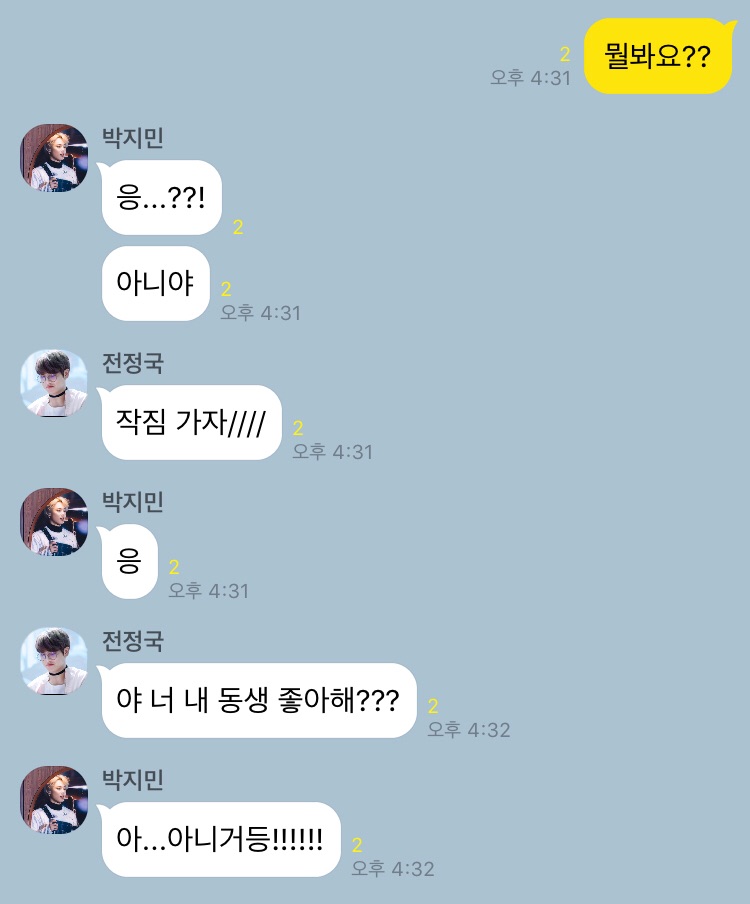Tap 박지민's avatar next to the lone 응 reply
The width and height of the screenshot is (750, 904).
tap(54, 522)
